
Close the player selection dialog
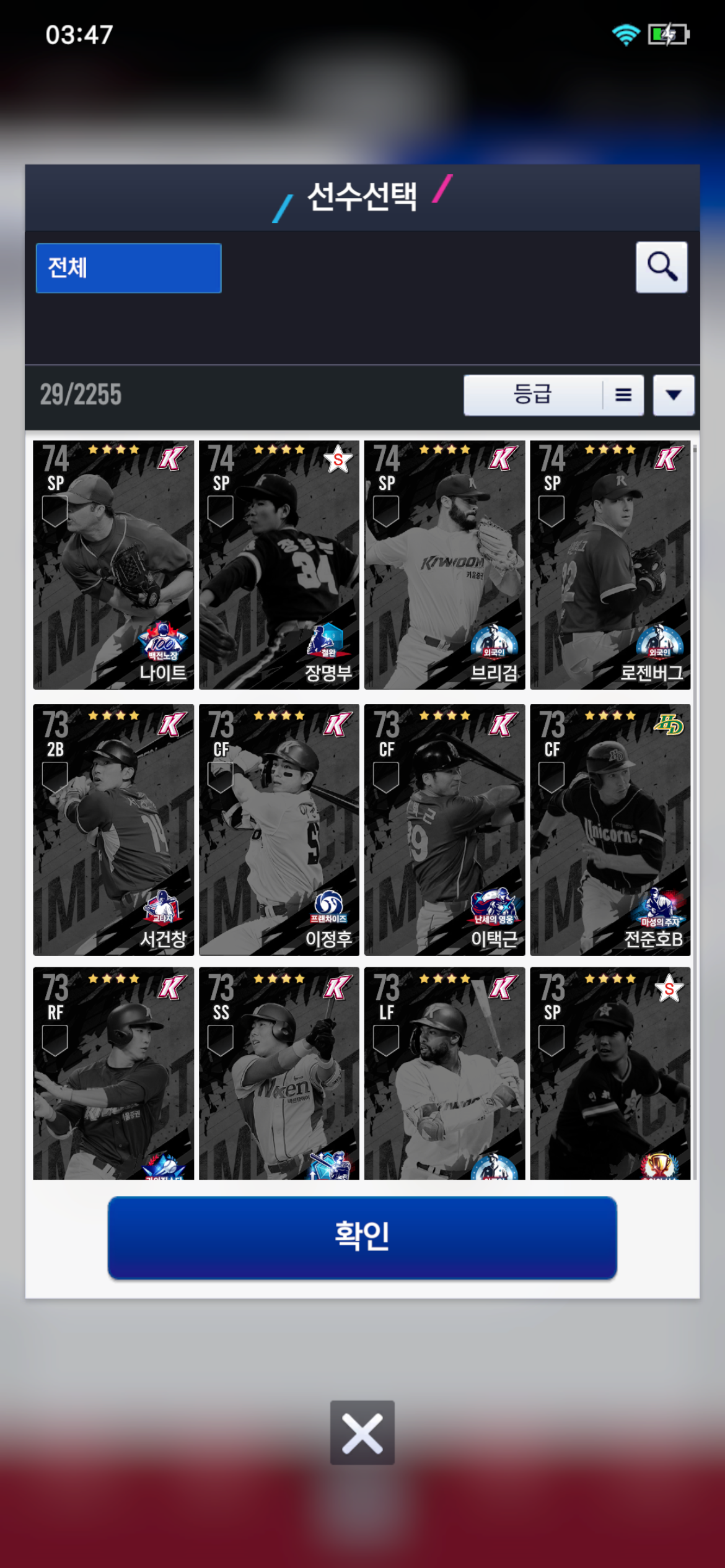tap(362, 1432)
